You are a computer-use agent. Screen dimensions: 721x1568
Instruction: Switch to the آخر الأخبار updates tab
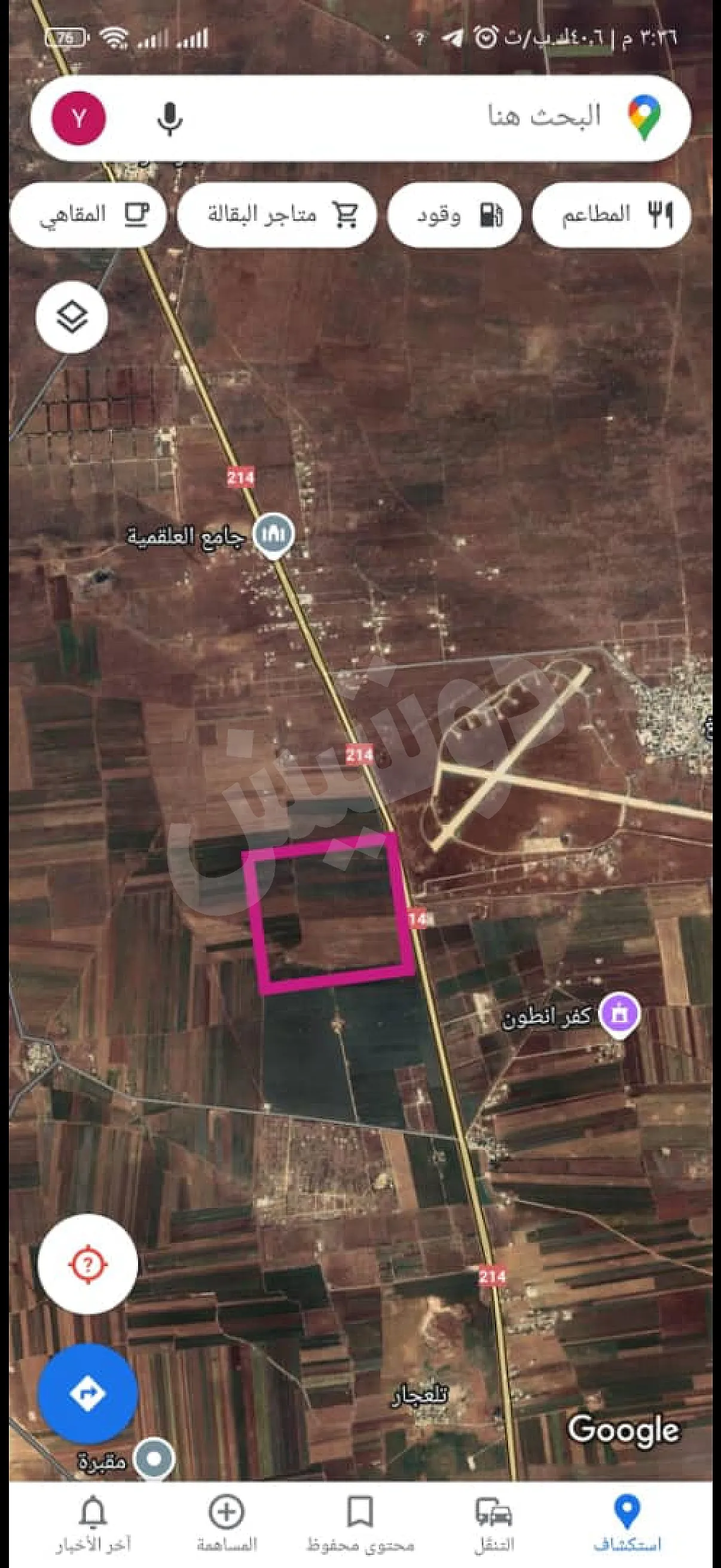pyautogui.click(x=93, y=1524)
